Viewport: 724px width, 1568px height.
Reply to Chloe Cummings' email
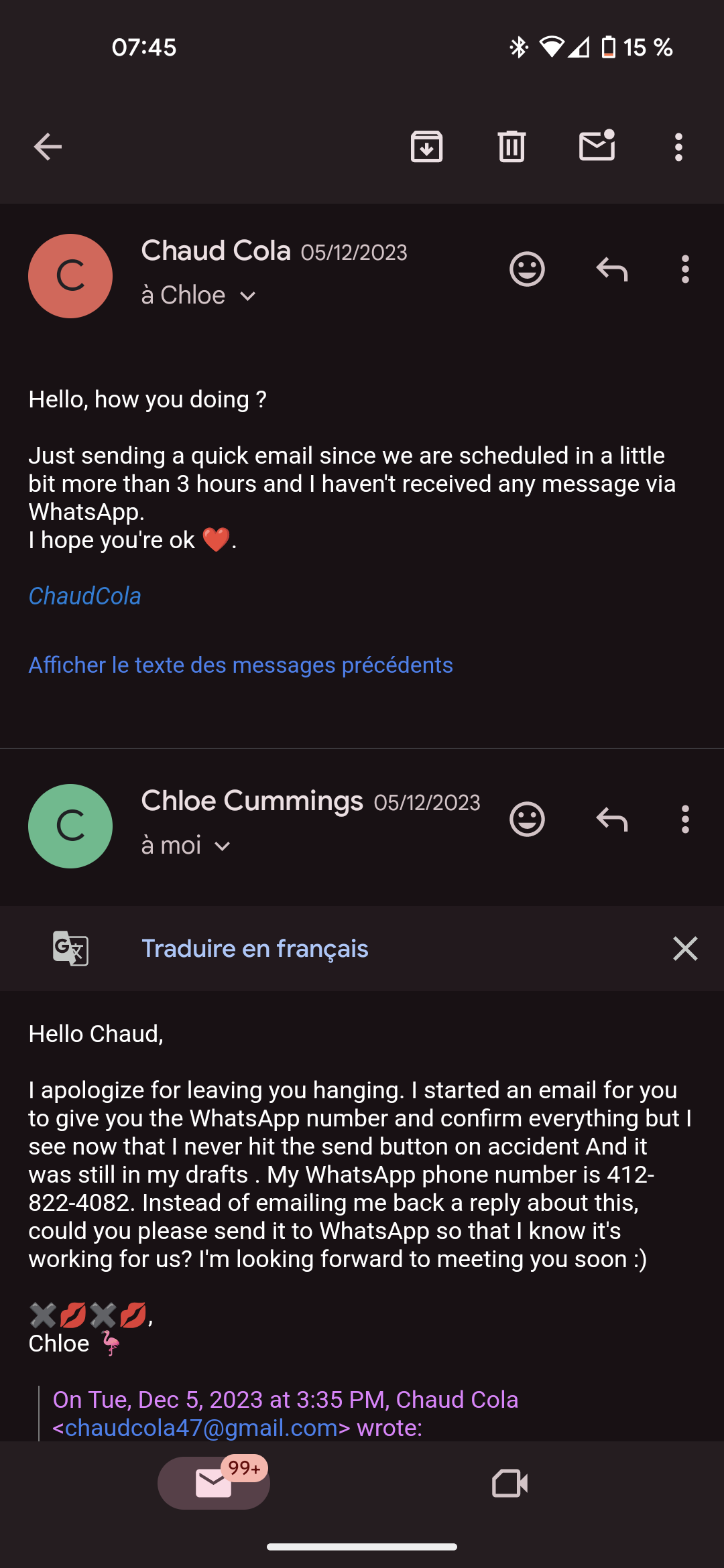point(611,820)
